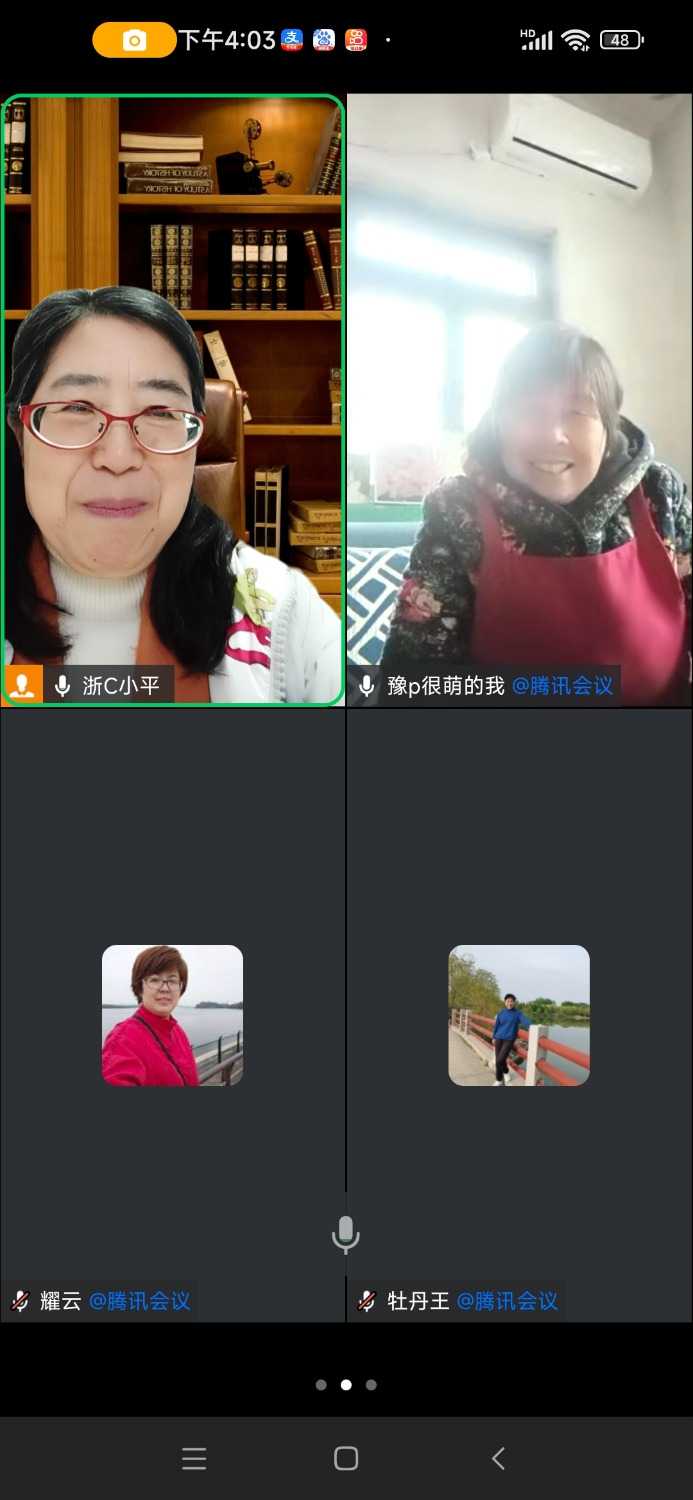
Task: Open recent apps from the navigation bar
Action: tap(194, 1459)
